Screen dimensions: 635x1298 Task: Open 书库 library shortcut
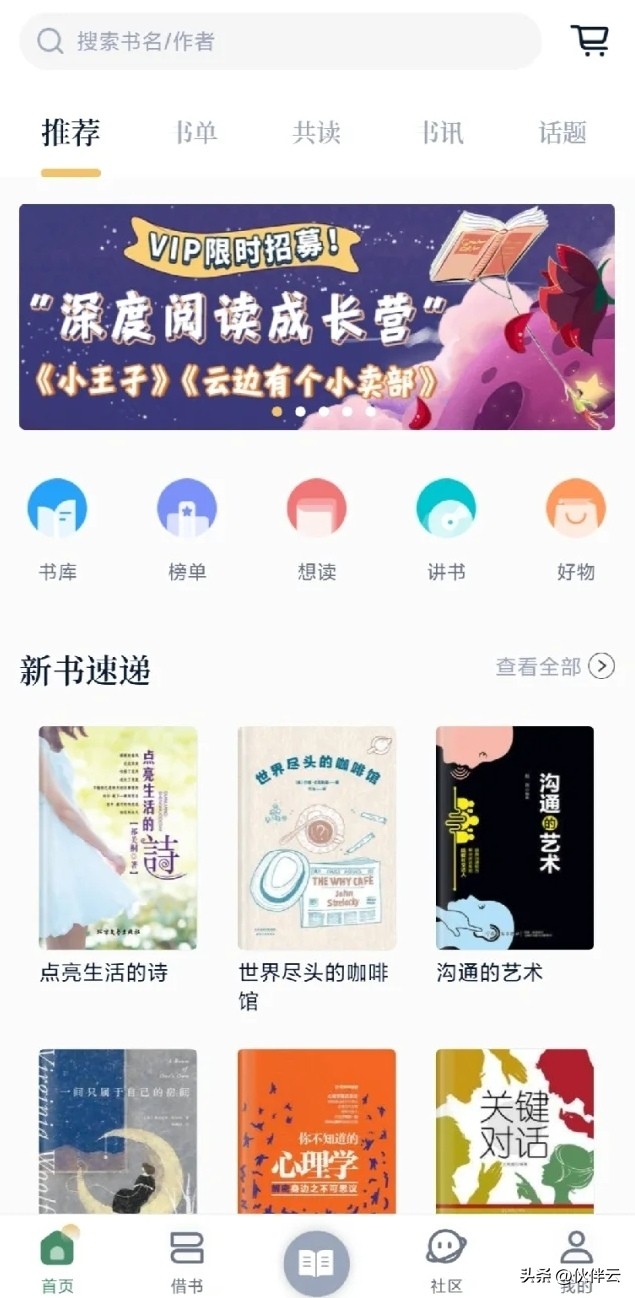(57, 529)
